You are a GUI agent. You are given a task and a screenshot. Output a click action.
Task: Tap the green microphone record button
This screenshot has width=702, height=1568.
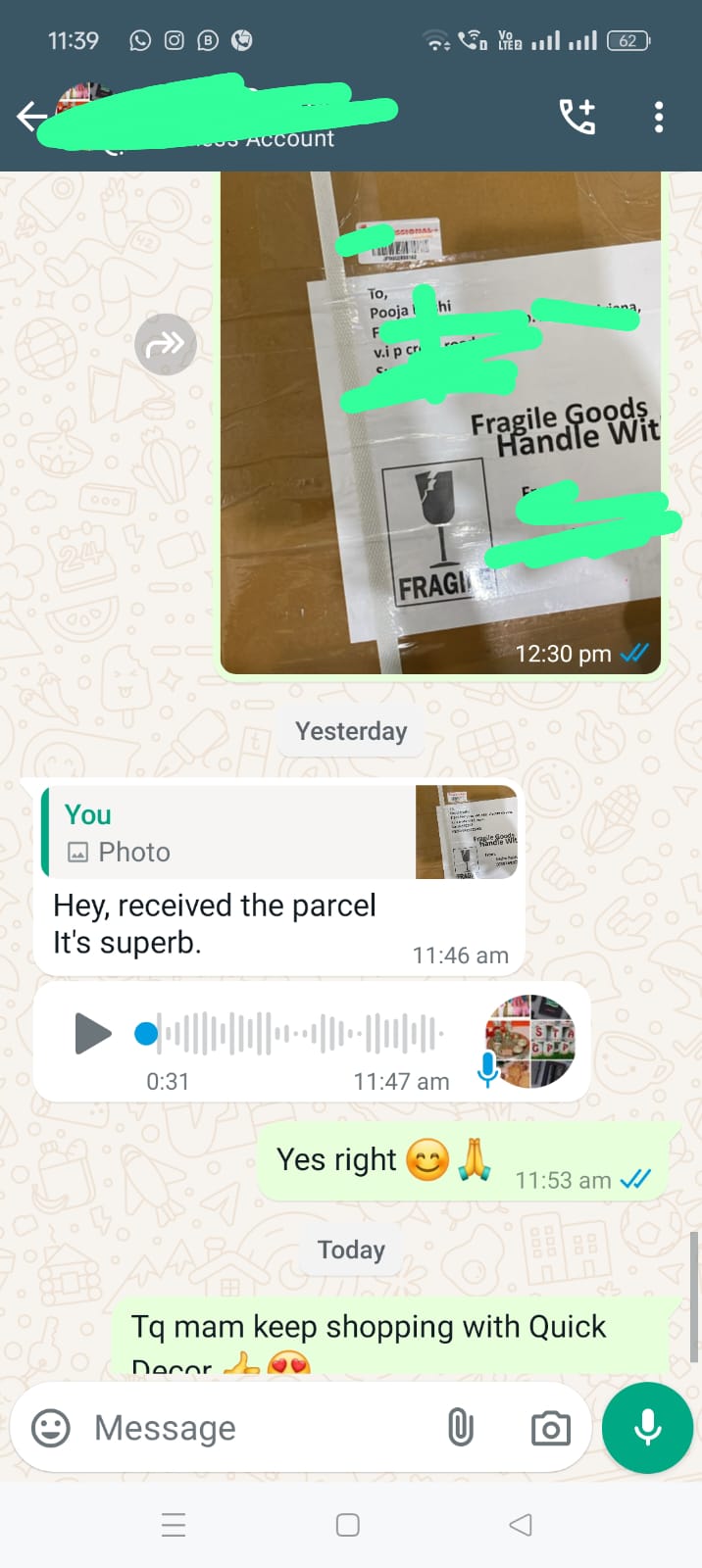[x=647, y=1428]
